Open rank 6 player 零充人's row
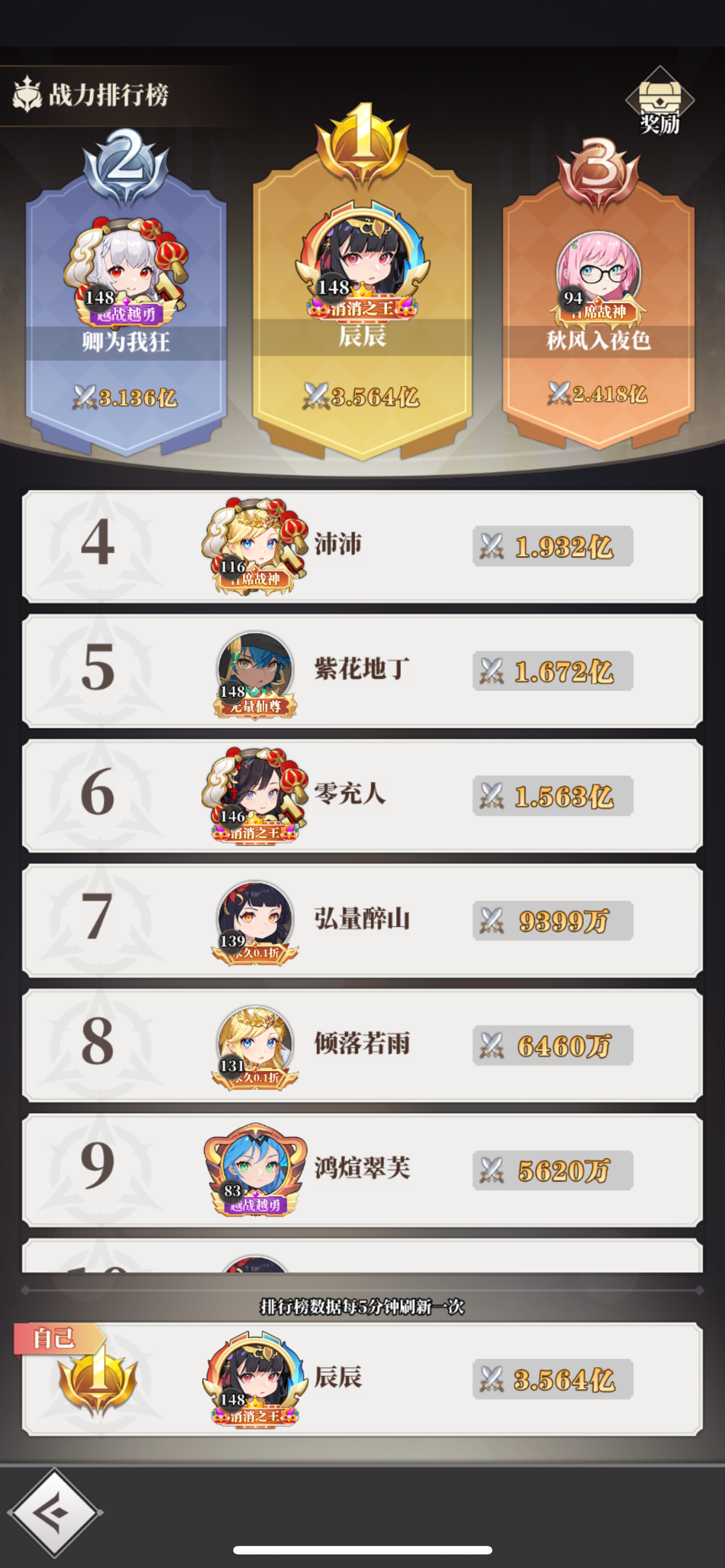 click(x=362, y=795)
